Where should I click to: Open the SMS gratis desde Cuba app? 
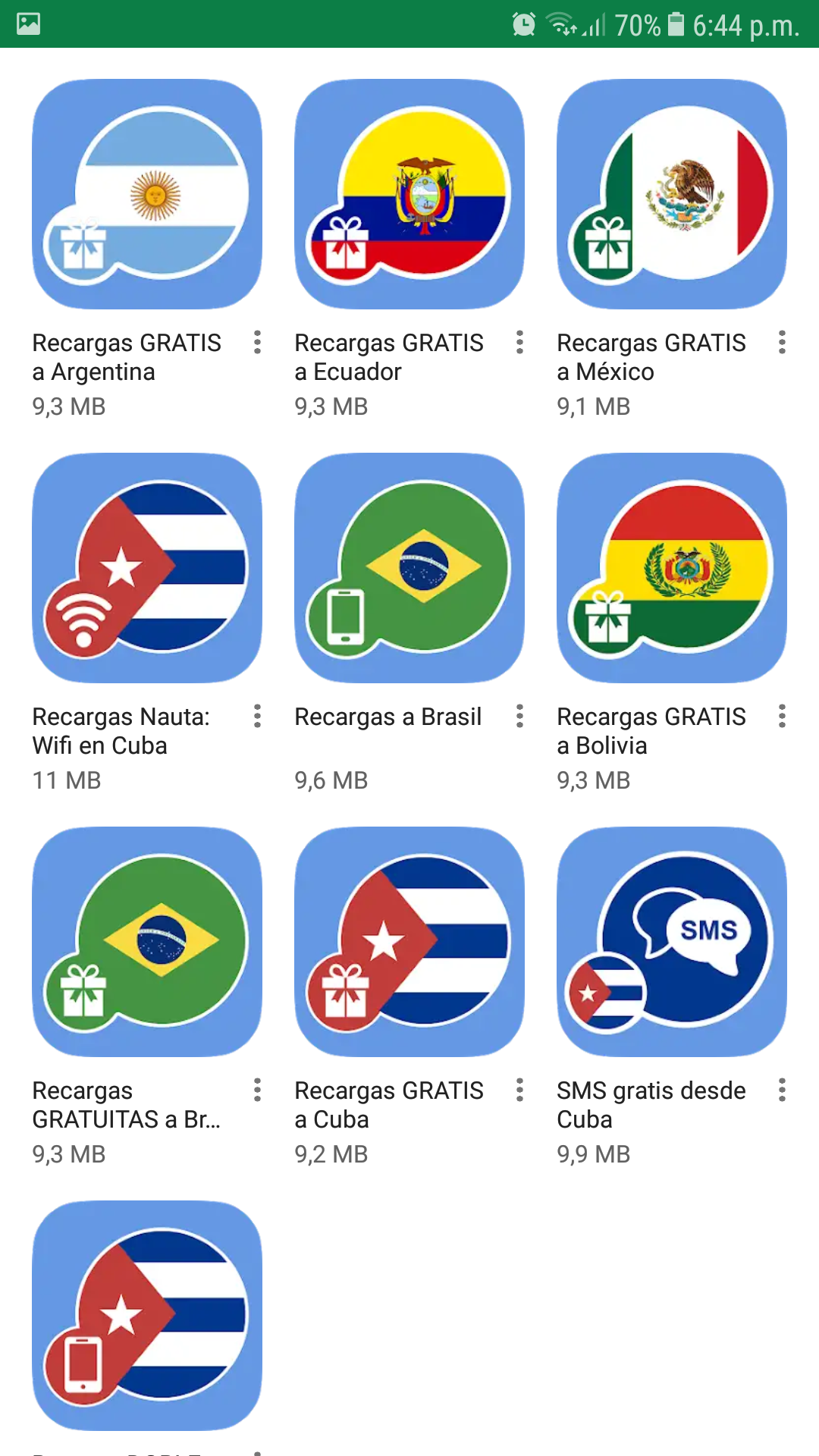point(672,942)
